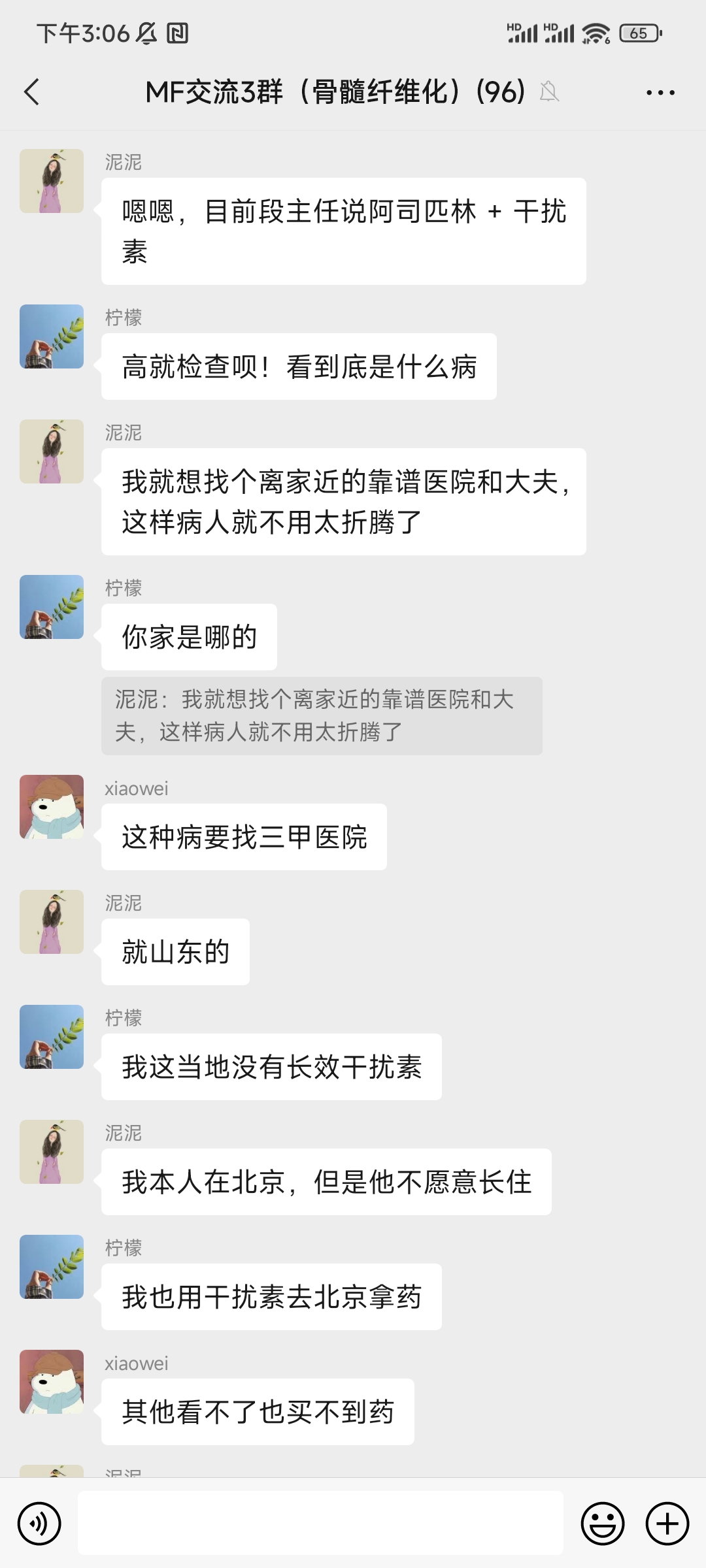706x1568 pixels.
Task: Tap the bubble 这种病要找三甲医院
Action: (x=244, y=836)
